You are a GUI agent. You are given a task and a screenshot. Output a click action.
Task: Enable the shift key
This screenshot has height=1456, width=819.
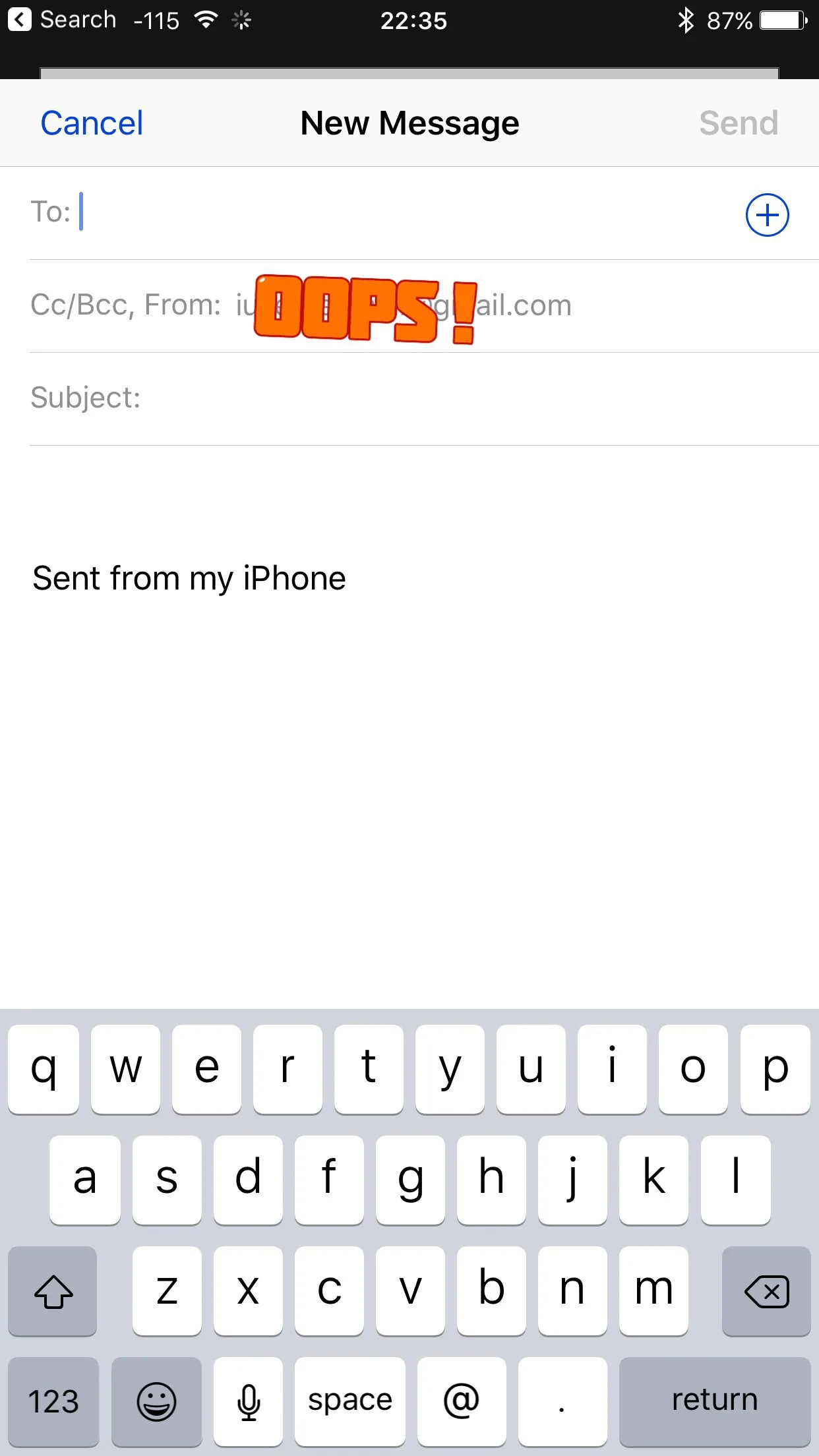pyautogui.click(x=53, y=1290)
